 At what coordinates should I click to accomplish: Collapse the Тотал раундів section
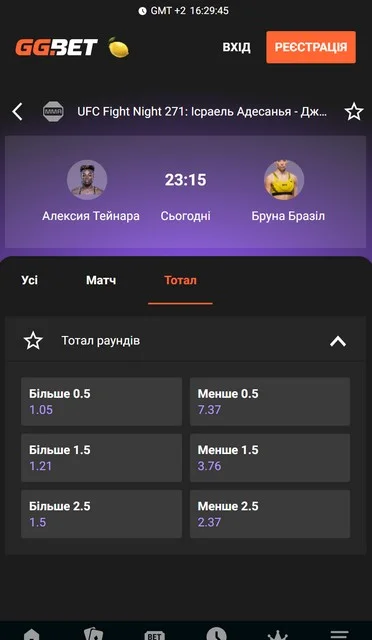(338, 341)
